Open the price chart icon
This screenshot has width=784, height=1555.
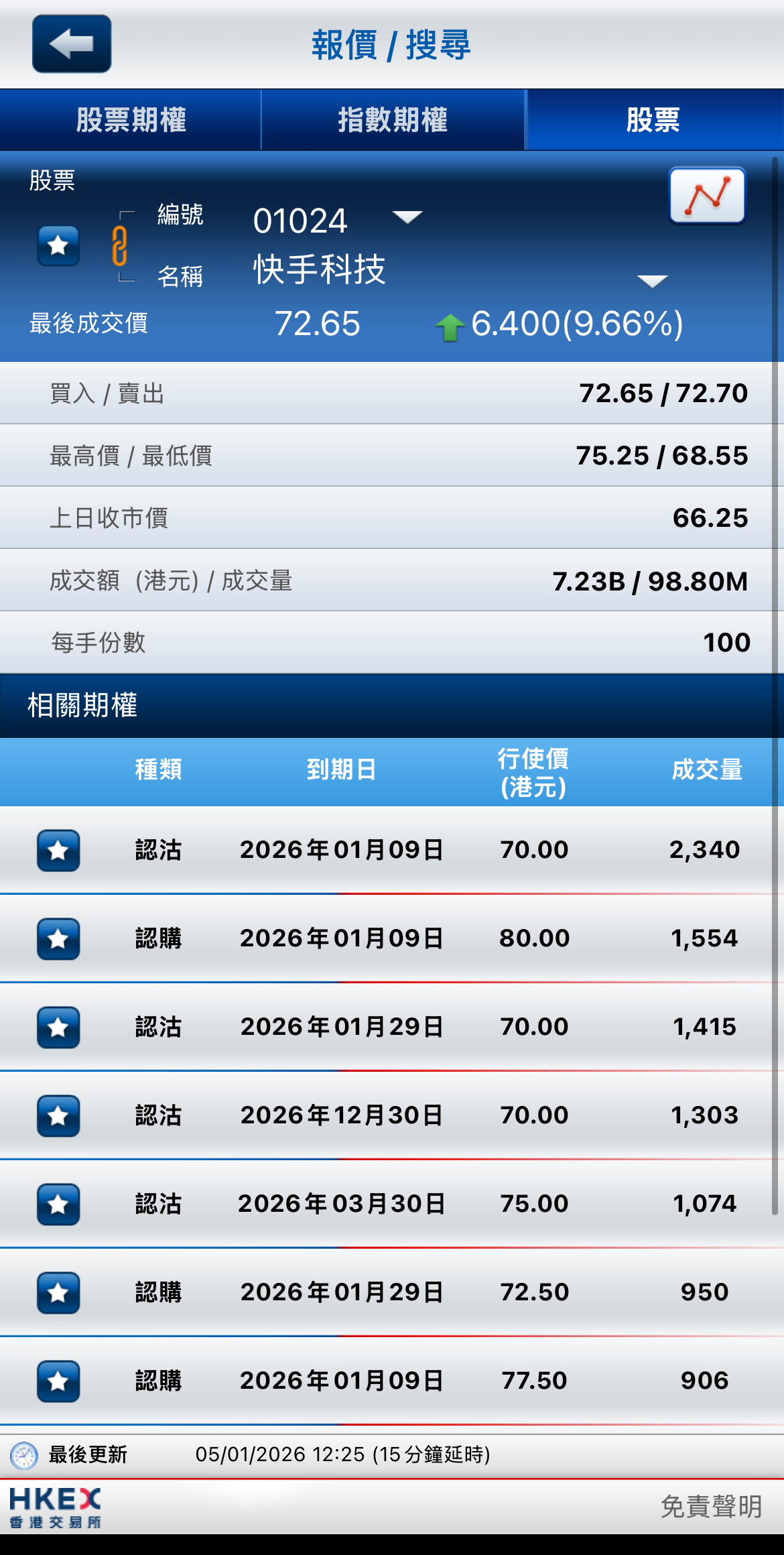[x=707, y=196]
